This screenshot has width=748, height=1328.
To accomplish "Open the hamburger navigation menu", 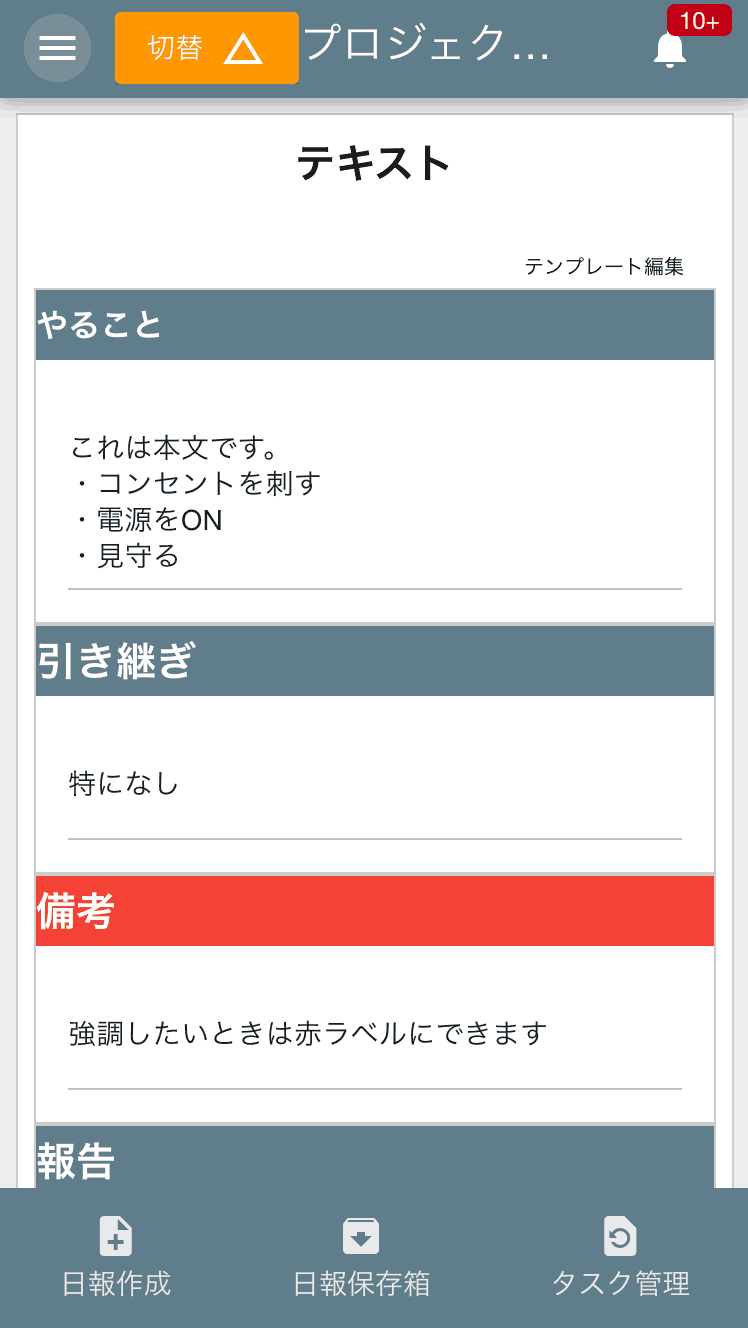I will pos(57,48).
